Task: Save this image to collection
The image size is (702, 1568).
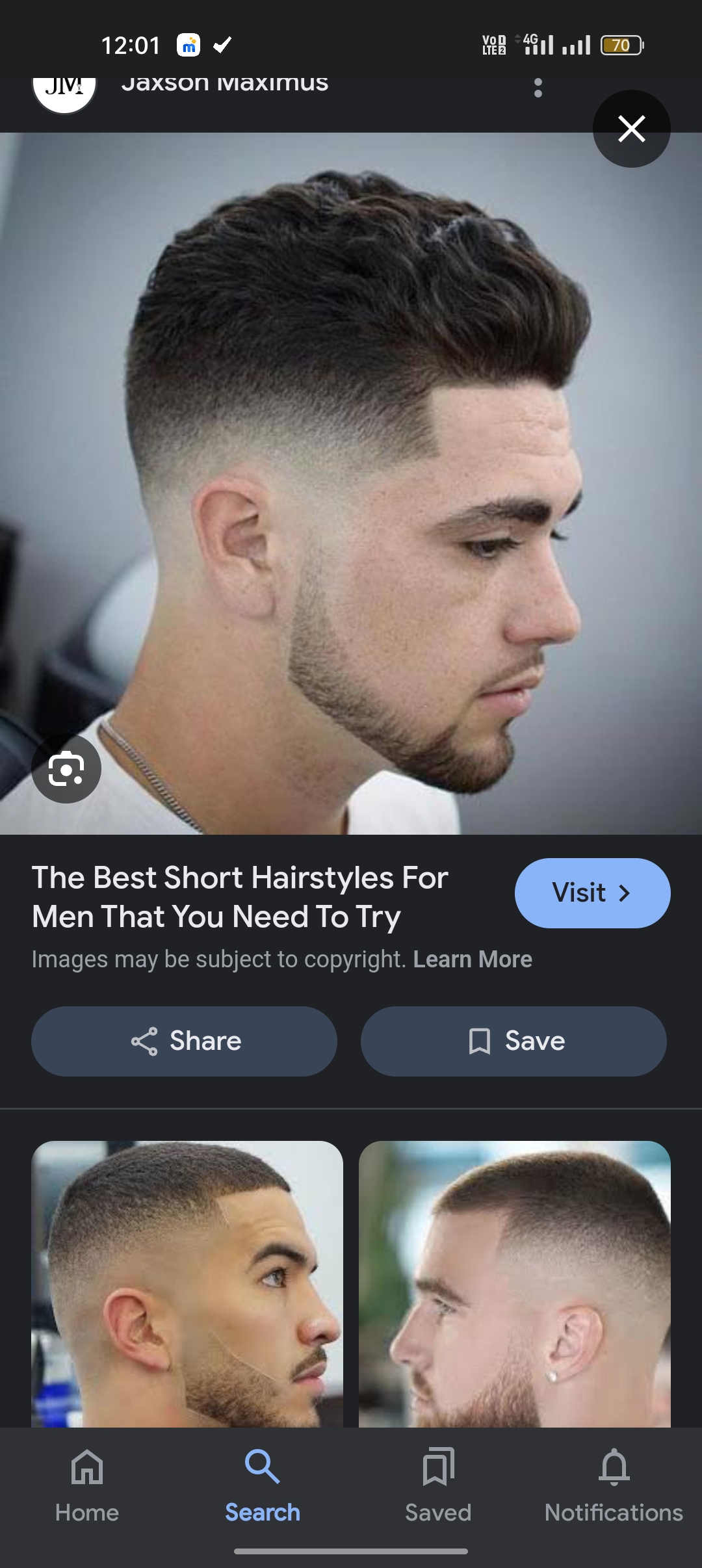Action: point(513,1041)
